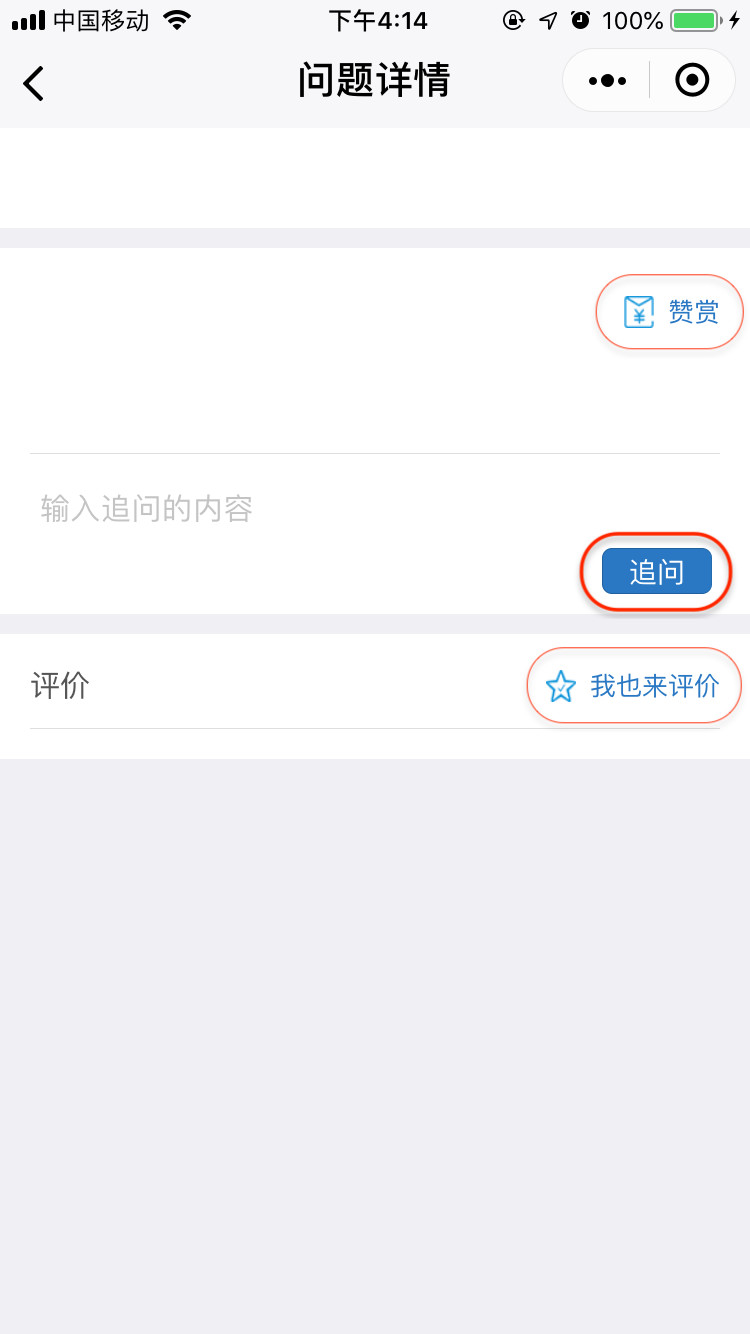Tap 我也来评价 to add a review
This screenshot has width=750, height=1334.
(x=634, y=686)
